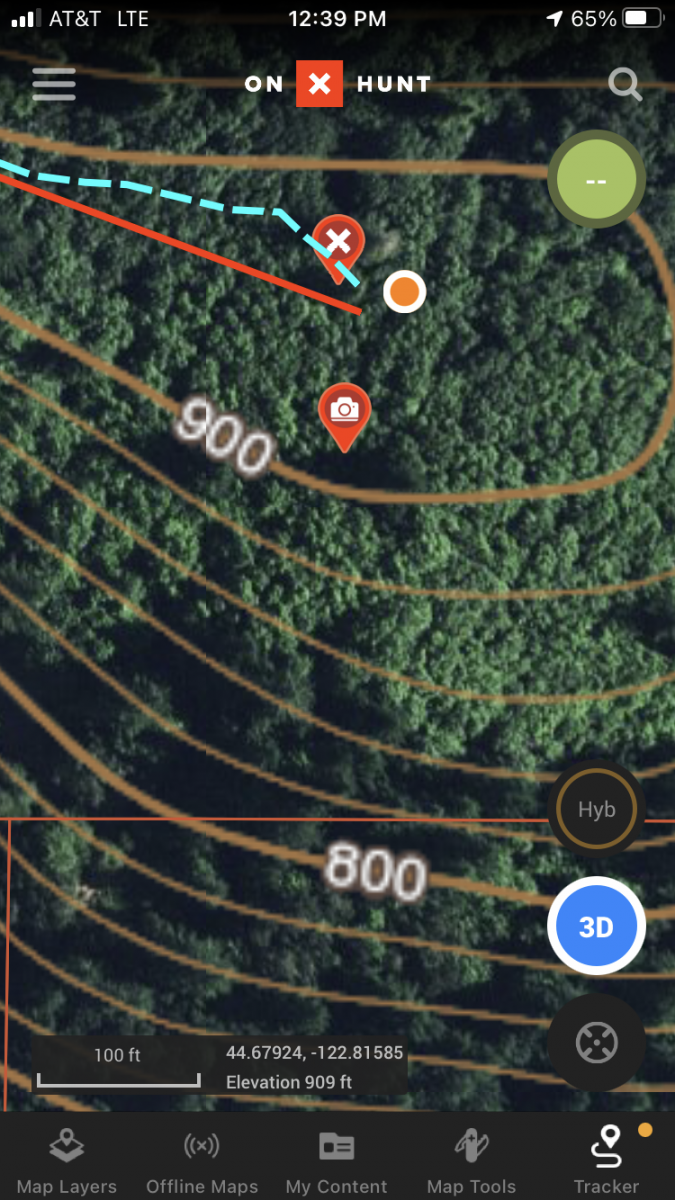Center map on my location

point(596,1043)
